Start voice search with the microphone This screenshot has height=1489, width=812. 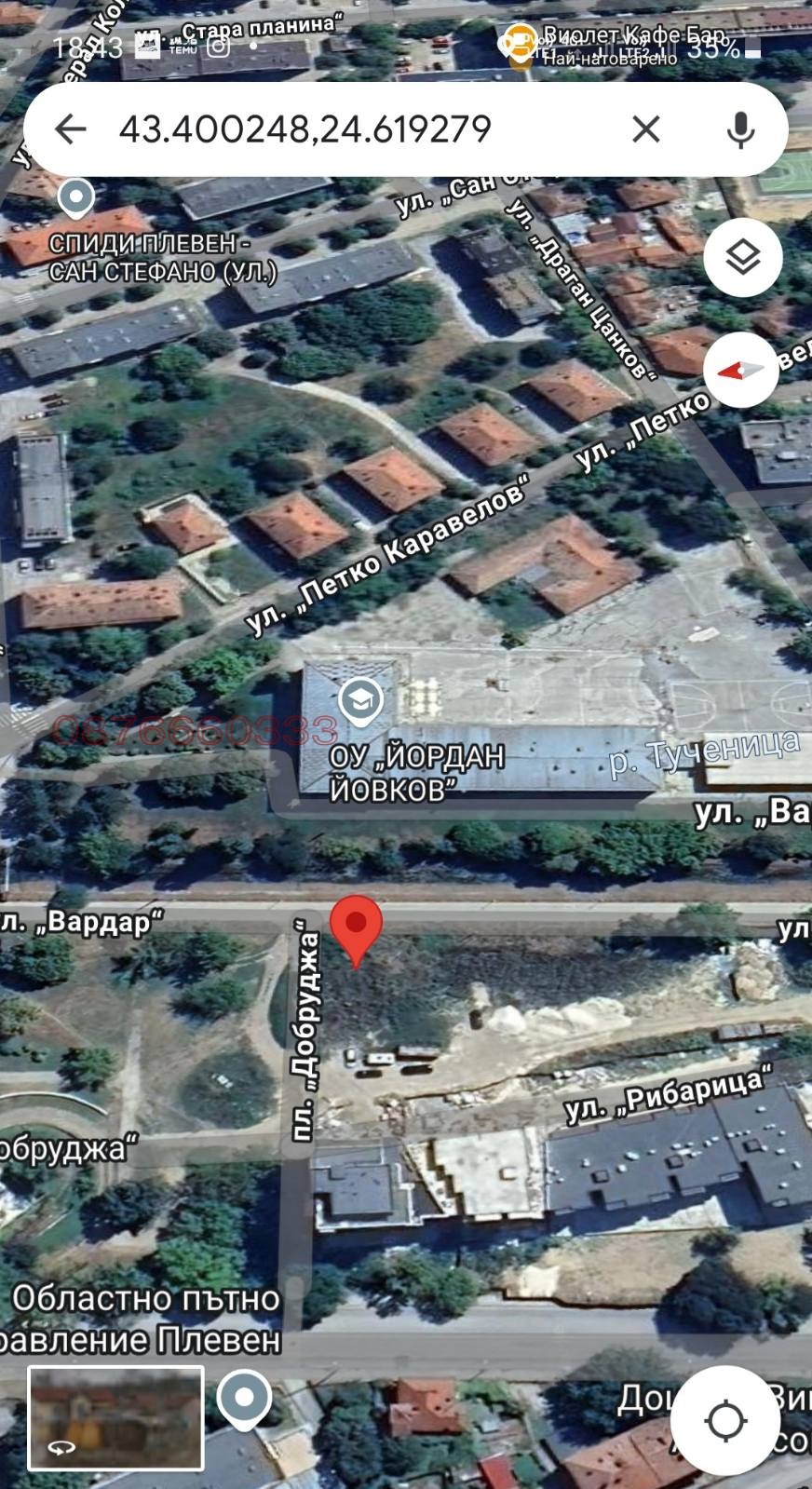pyautogui.click(x=740, y=129)
